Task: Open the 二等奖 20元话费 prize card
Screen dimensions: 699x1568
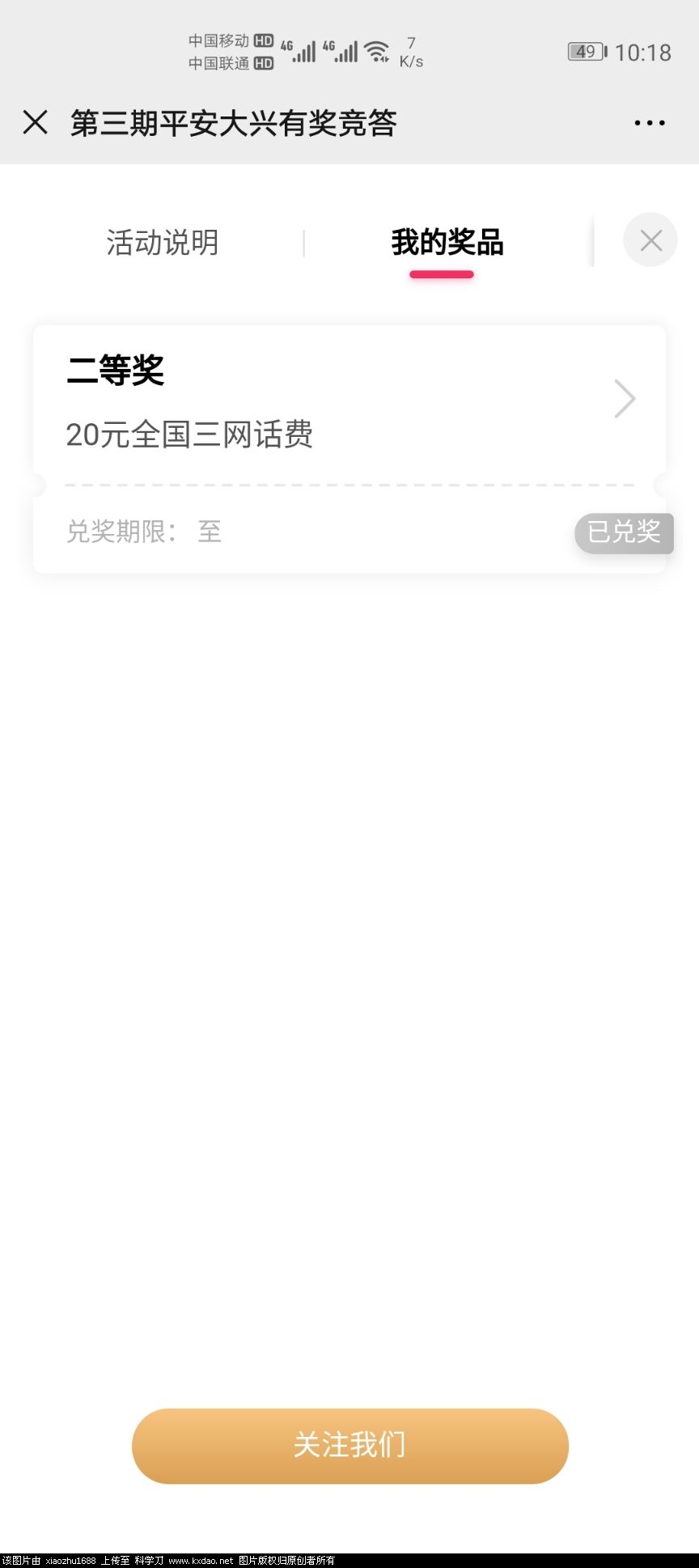Action: click(x=348, y=402)
